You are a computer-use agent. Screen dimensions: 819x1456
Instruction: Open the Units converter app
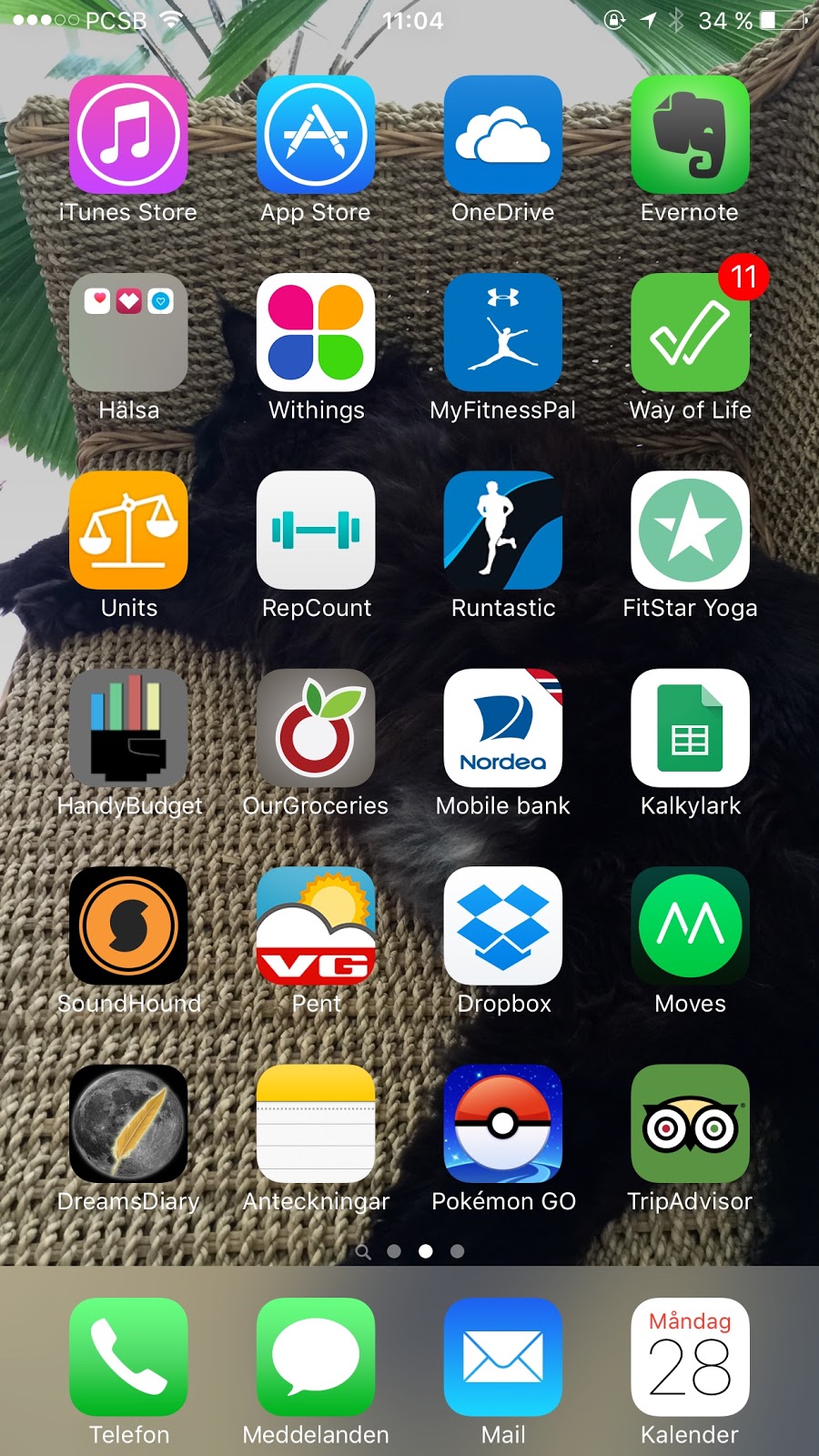[x=128, y=530]
